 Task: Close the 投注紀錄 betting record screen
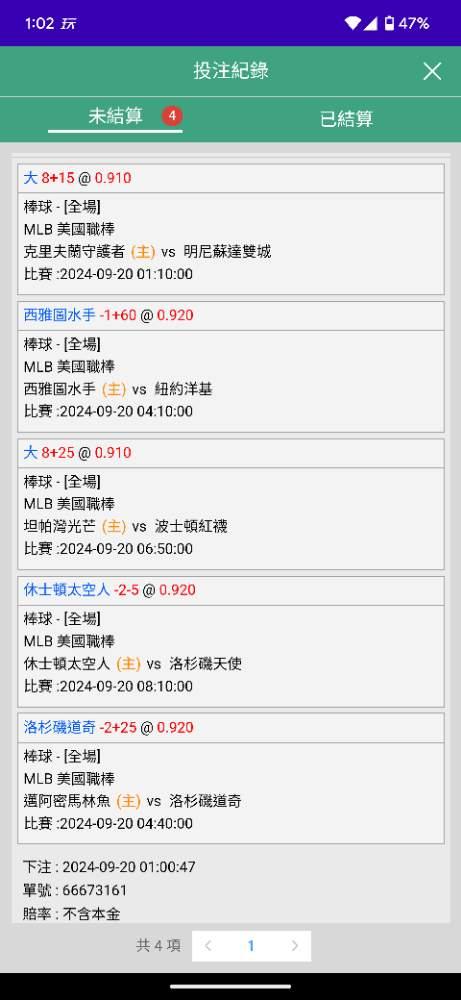click(x=432, y=71)
